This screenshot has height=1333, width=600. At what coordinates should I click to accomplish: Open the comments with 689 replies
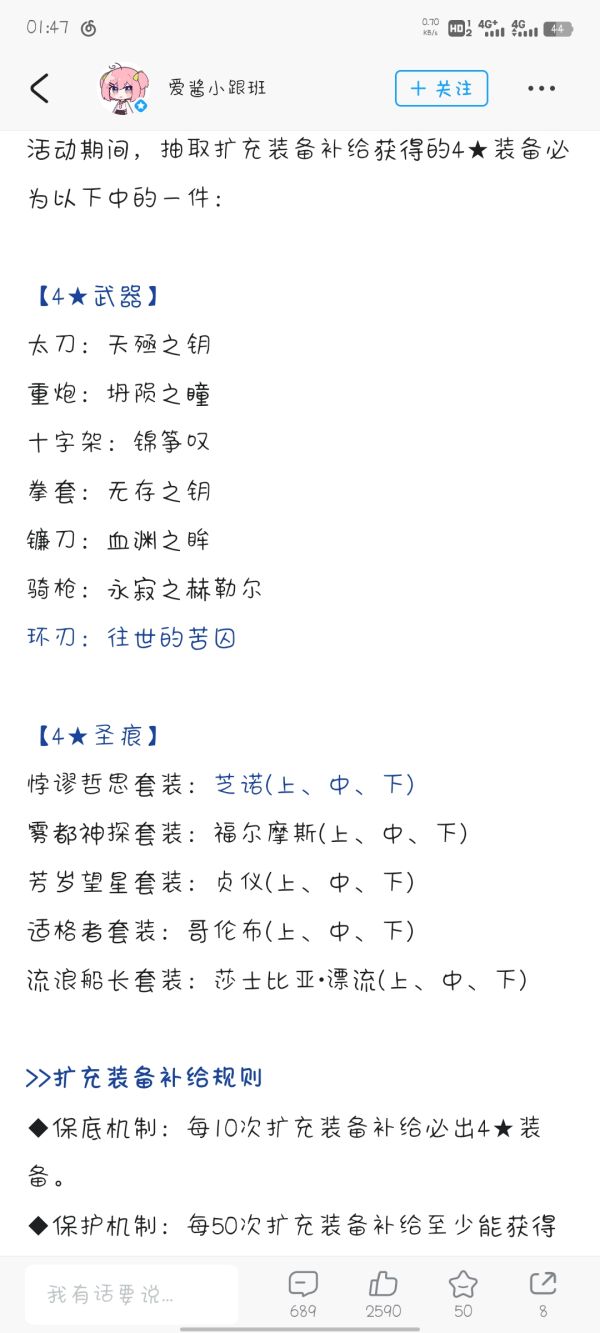303,1295
